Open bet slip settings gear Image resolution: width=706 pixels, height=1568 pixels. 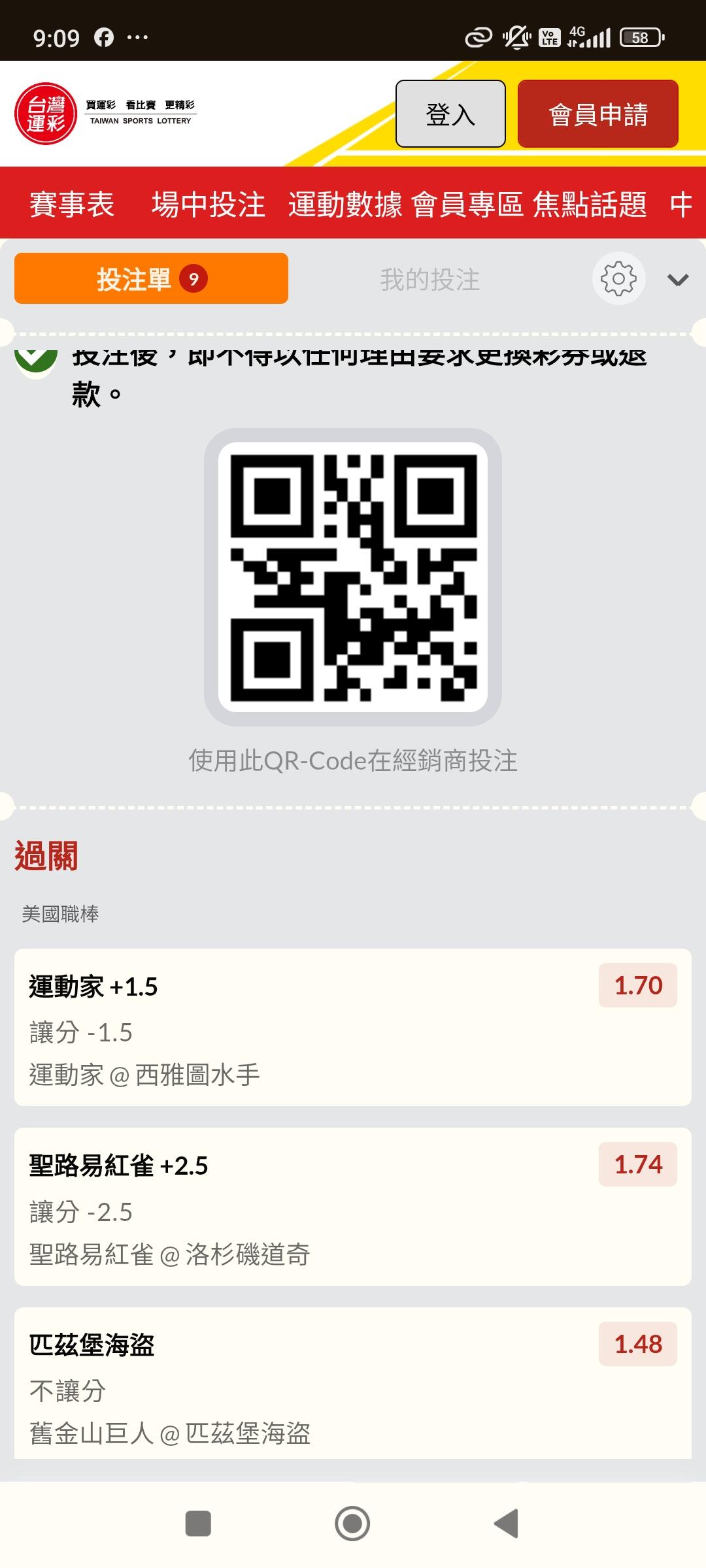tap(618, 278)
